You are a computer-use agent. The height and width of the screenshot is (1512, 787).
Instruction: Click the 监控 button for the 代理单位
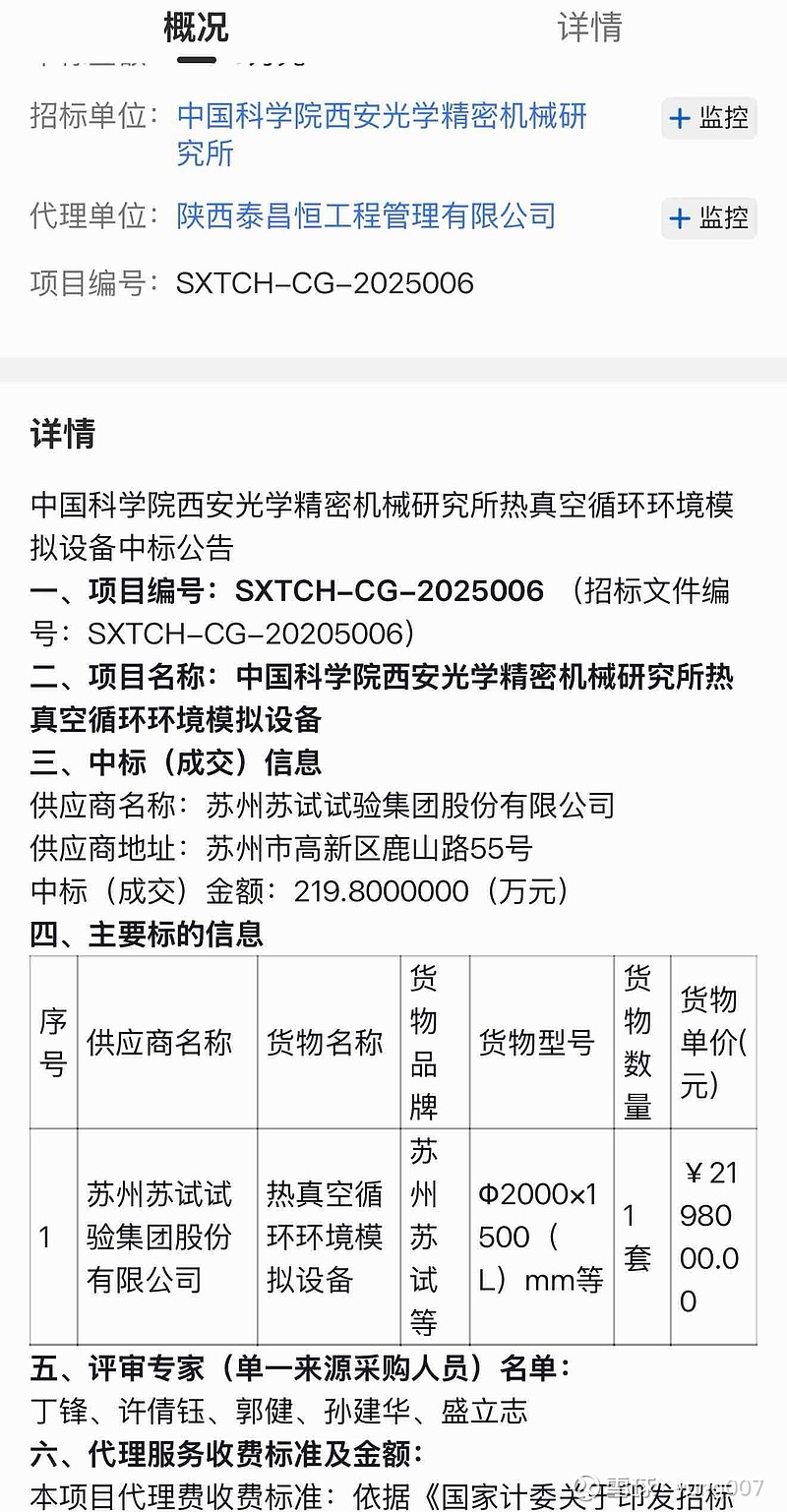pos(708,218)
